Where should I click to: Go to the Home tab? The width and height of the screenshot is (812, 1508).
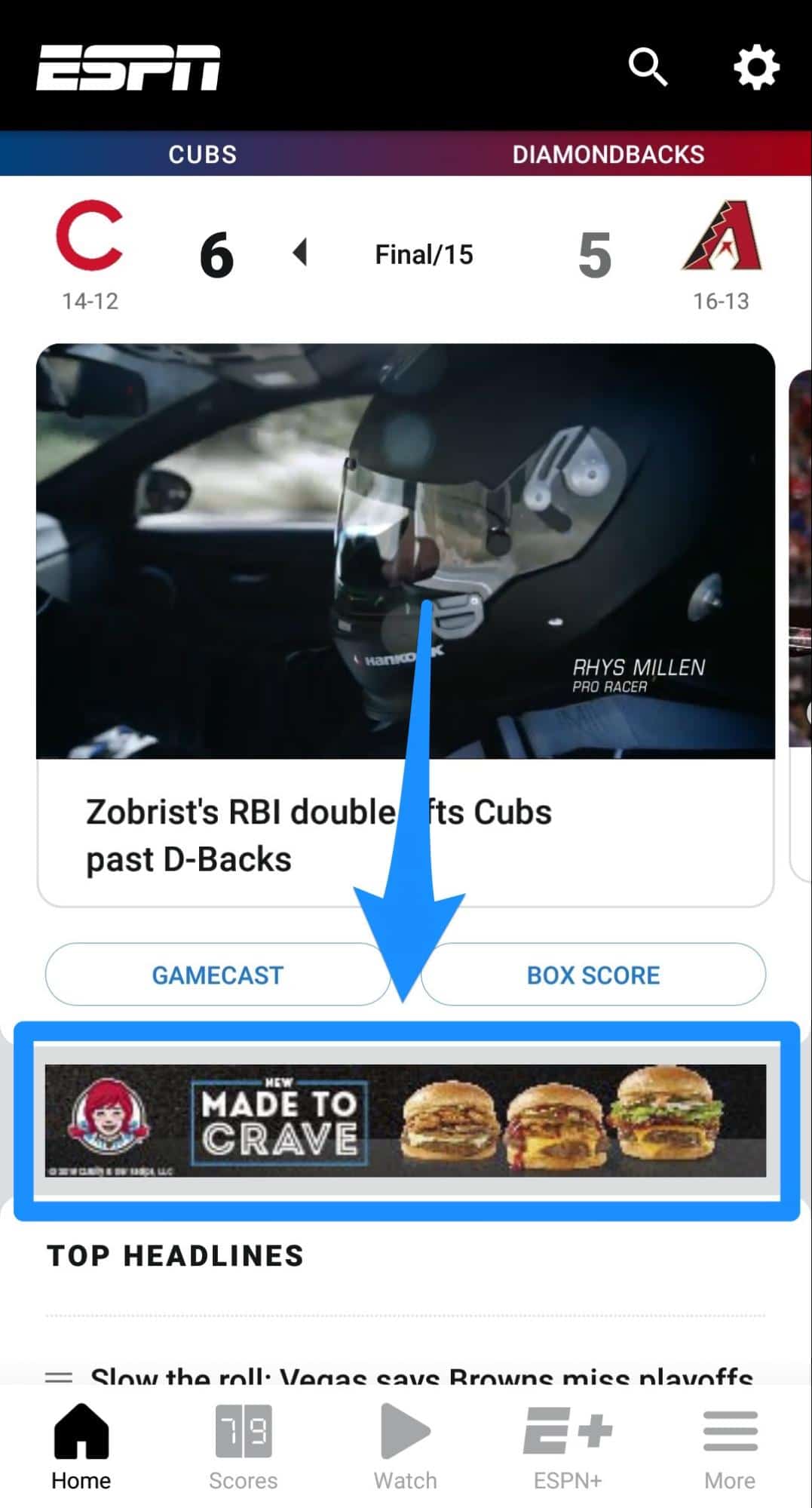pos(81,1445)
